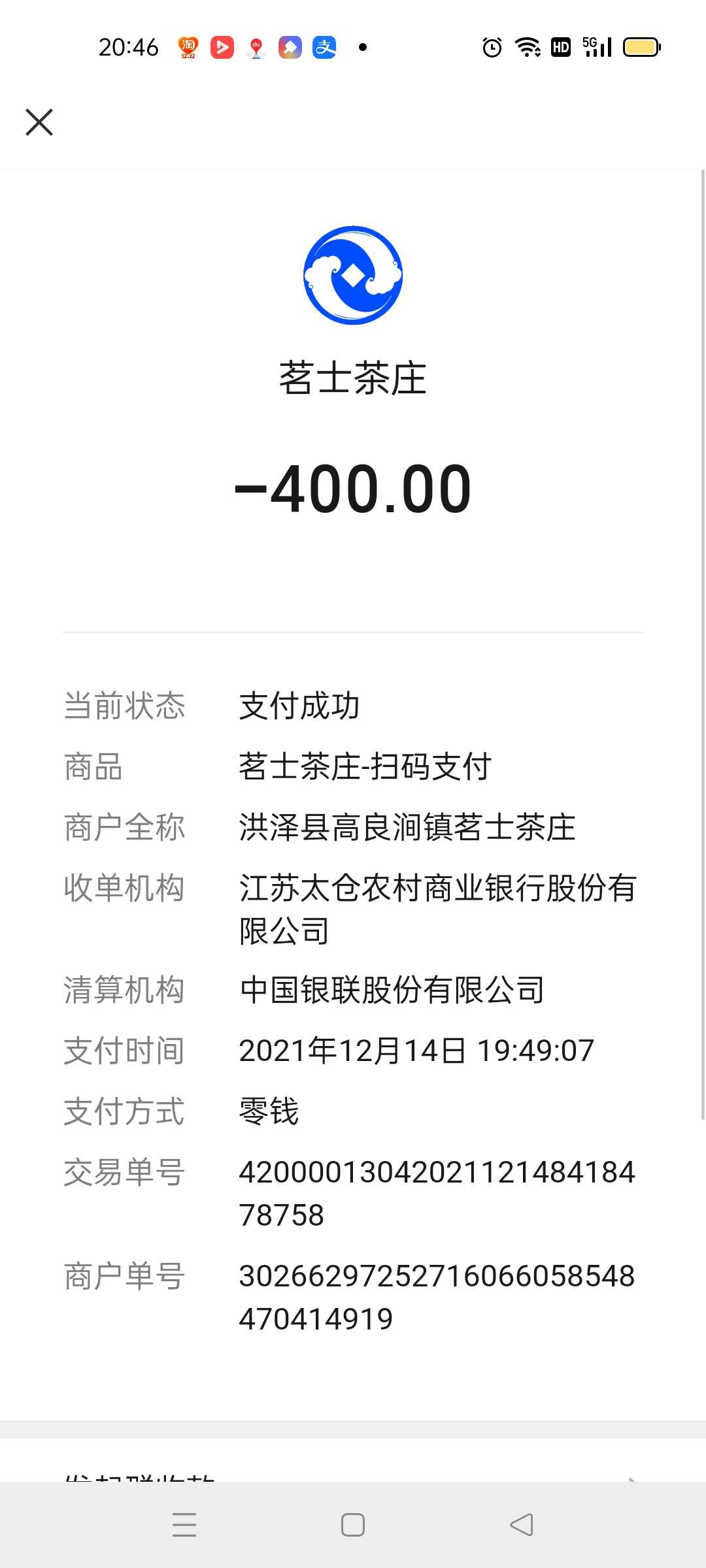Go to the home screen
The height and width of the screenshot is (1568, 706).
click(353, 1525)
